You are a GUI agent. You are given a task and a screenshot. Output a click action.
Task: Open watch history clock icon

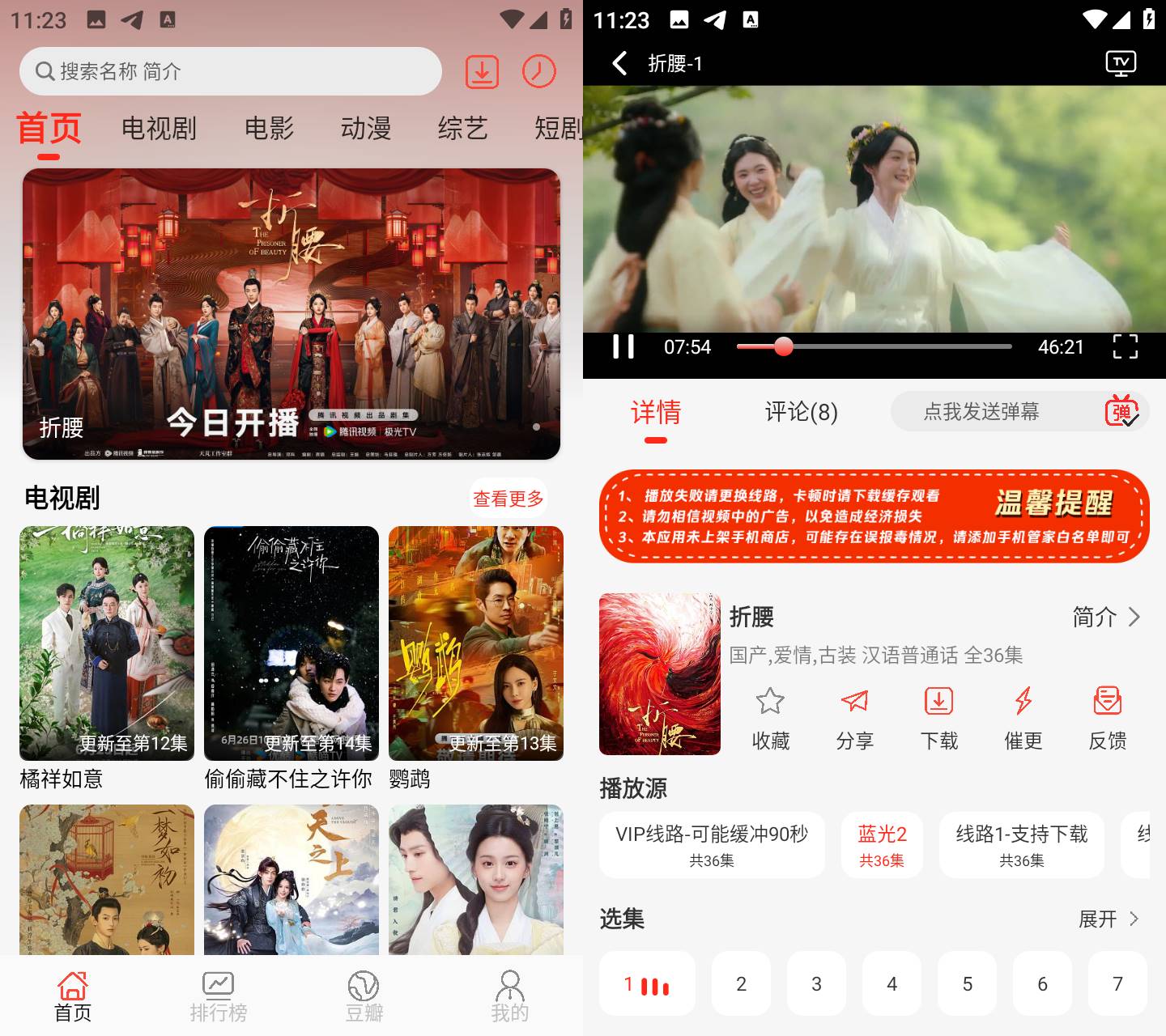[538, 72]
